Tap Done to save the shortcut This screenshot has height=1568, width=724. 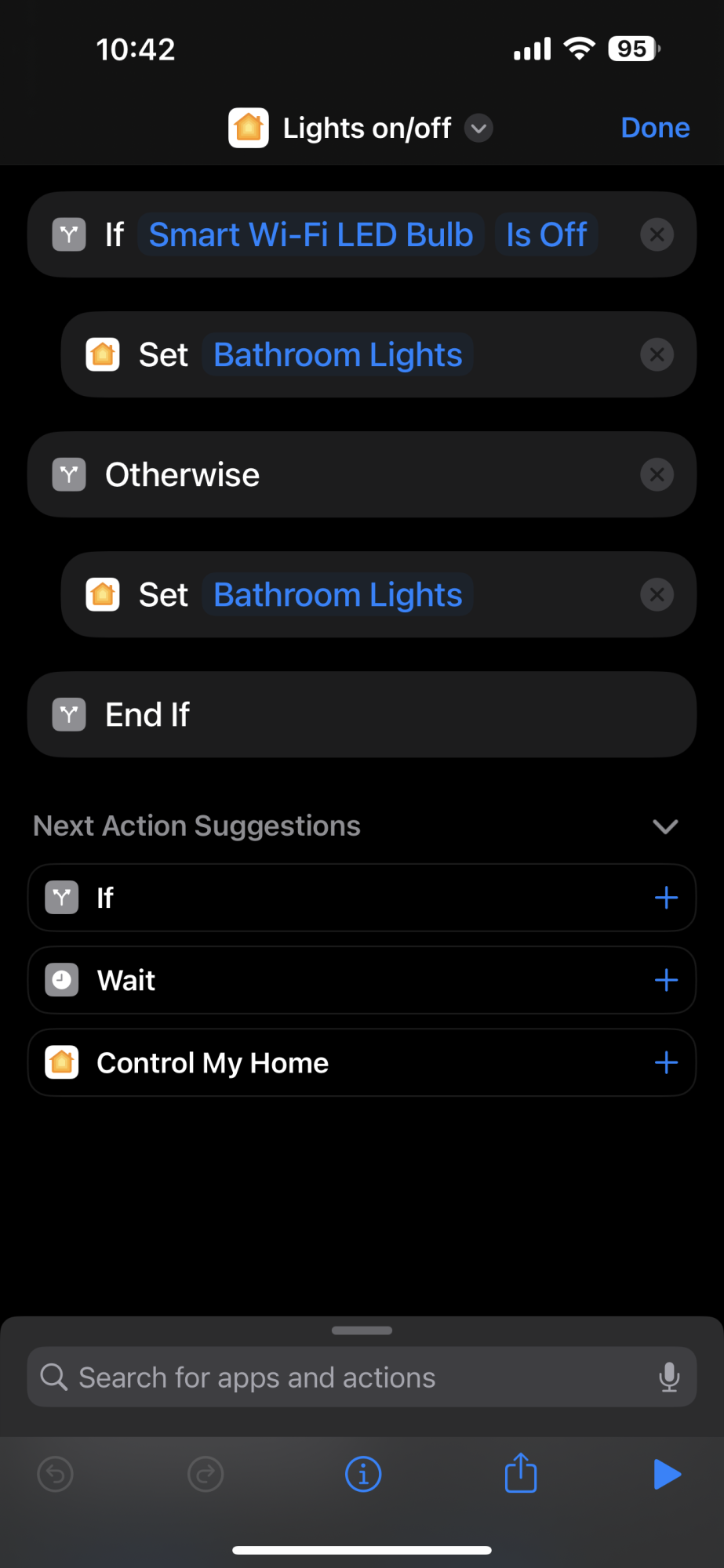point(655,128)
